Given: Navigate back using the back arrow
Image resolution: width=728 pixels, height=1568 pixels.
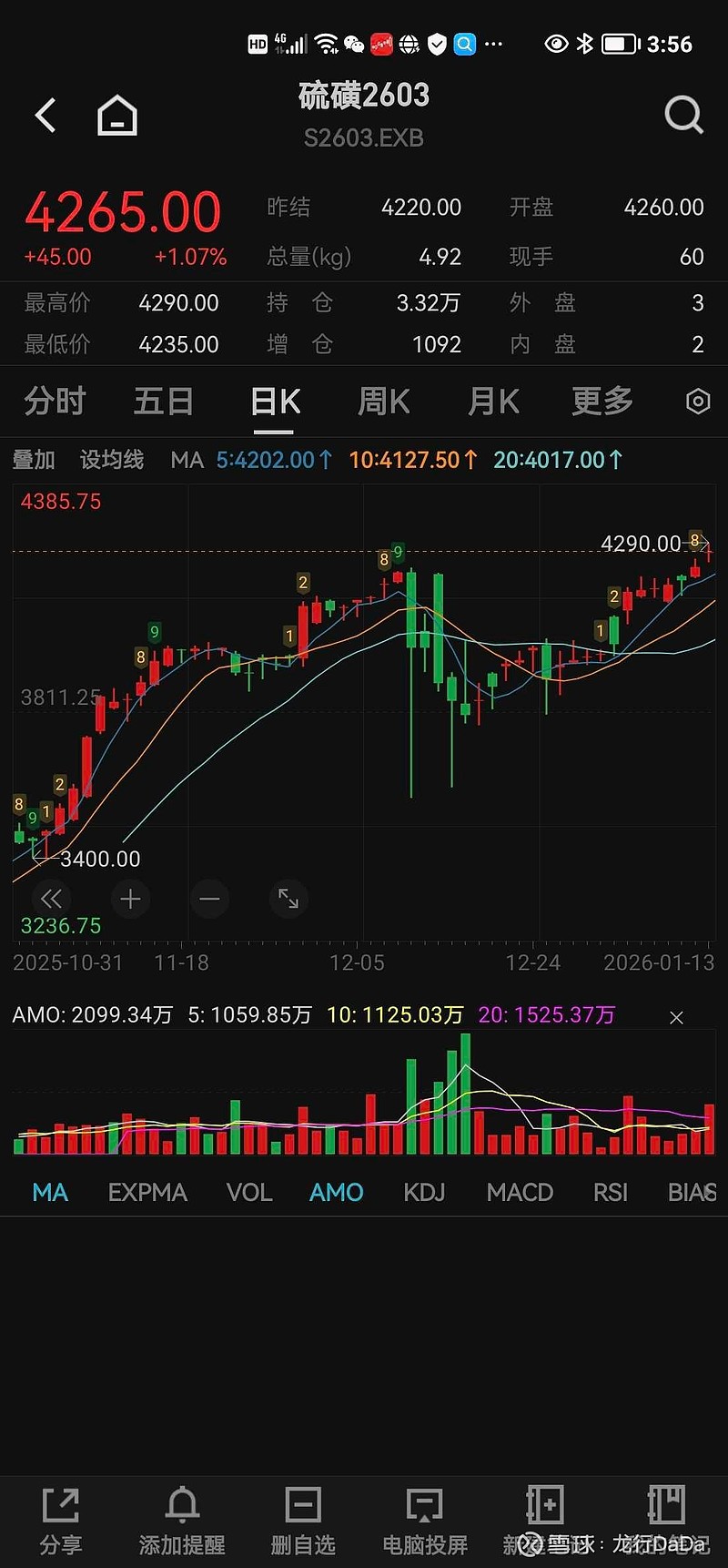Looking at the screenshot, I should tap(45, 116).
